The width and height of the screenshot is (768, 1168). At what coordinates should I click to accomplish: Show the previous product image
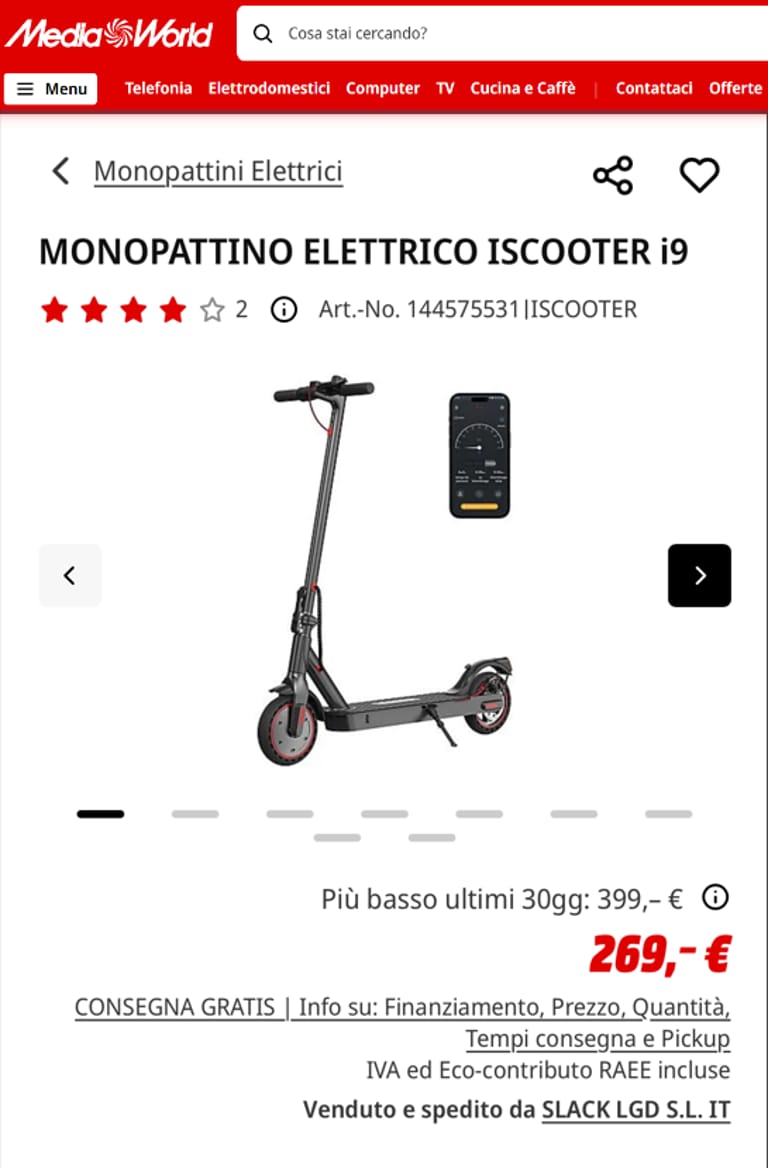(x=70, y=575)
